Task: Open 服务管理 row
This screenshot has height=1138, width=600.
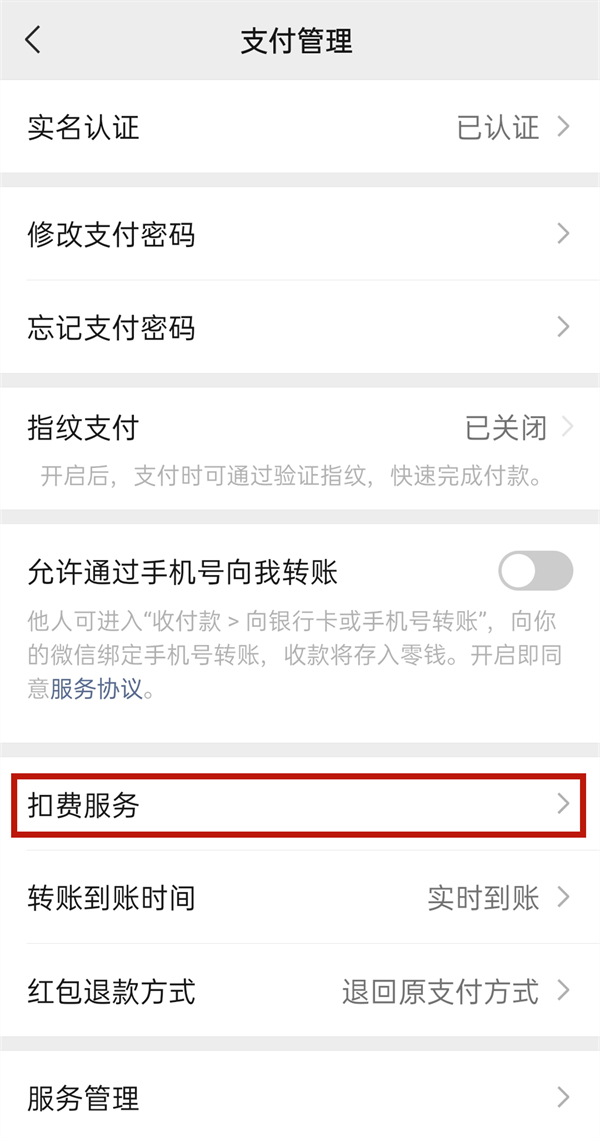Action: coord(300,1098)
